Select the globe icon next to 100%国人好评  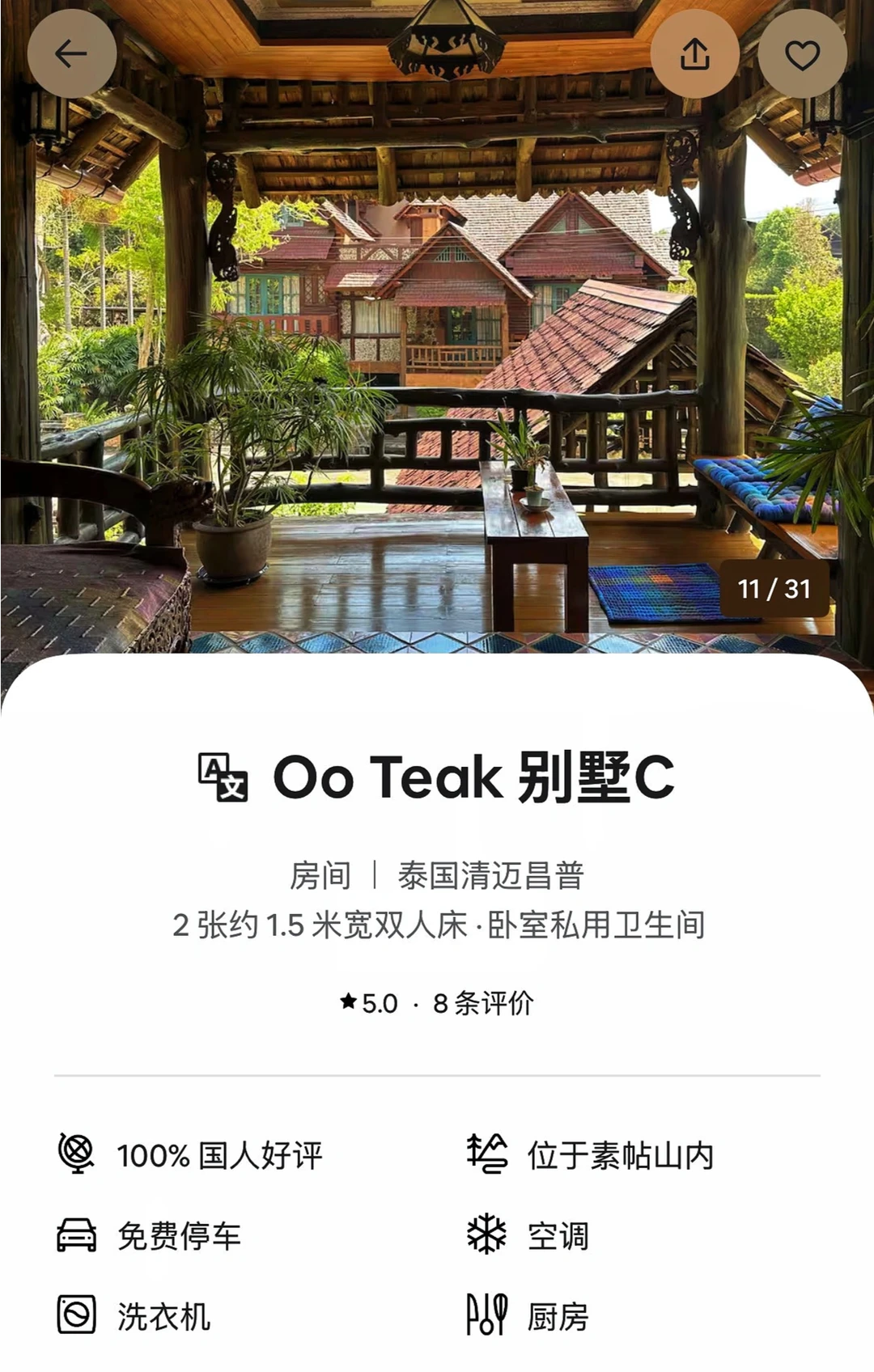point(75,1154)
